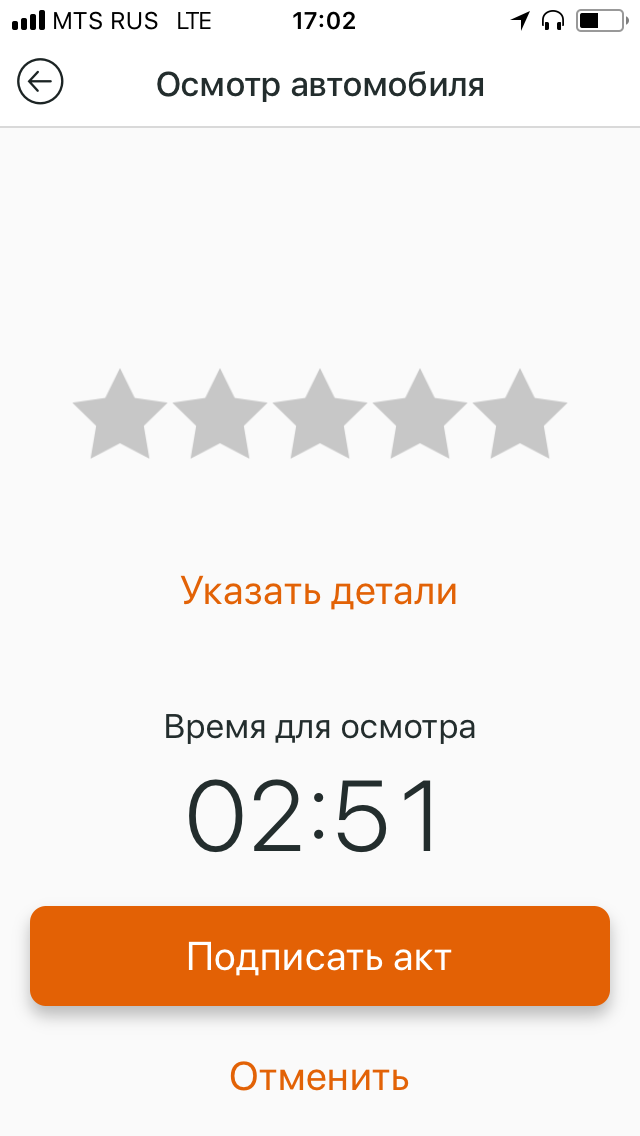This screenshot has height=1136, width=640.
Task: Cancel the inspection with Отменить
Action: tap(319, 1077)
